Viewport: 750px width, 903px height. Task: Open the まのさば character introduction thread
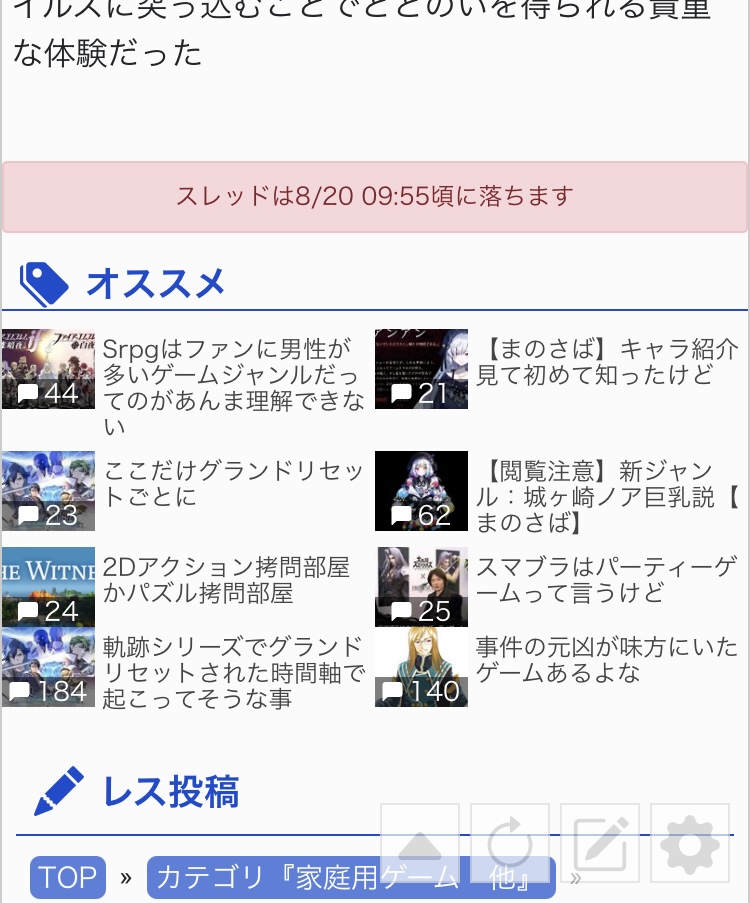[606, 362]
